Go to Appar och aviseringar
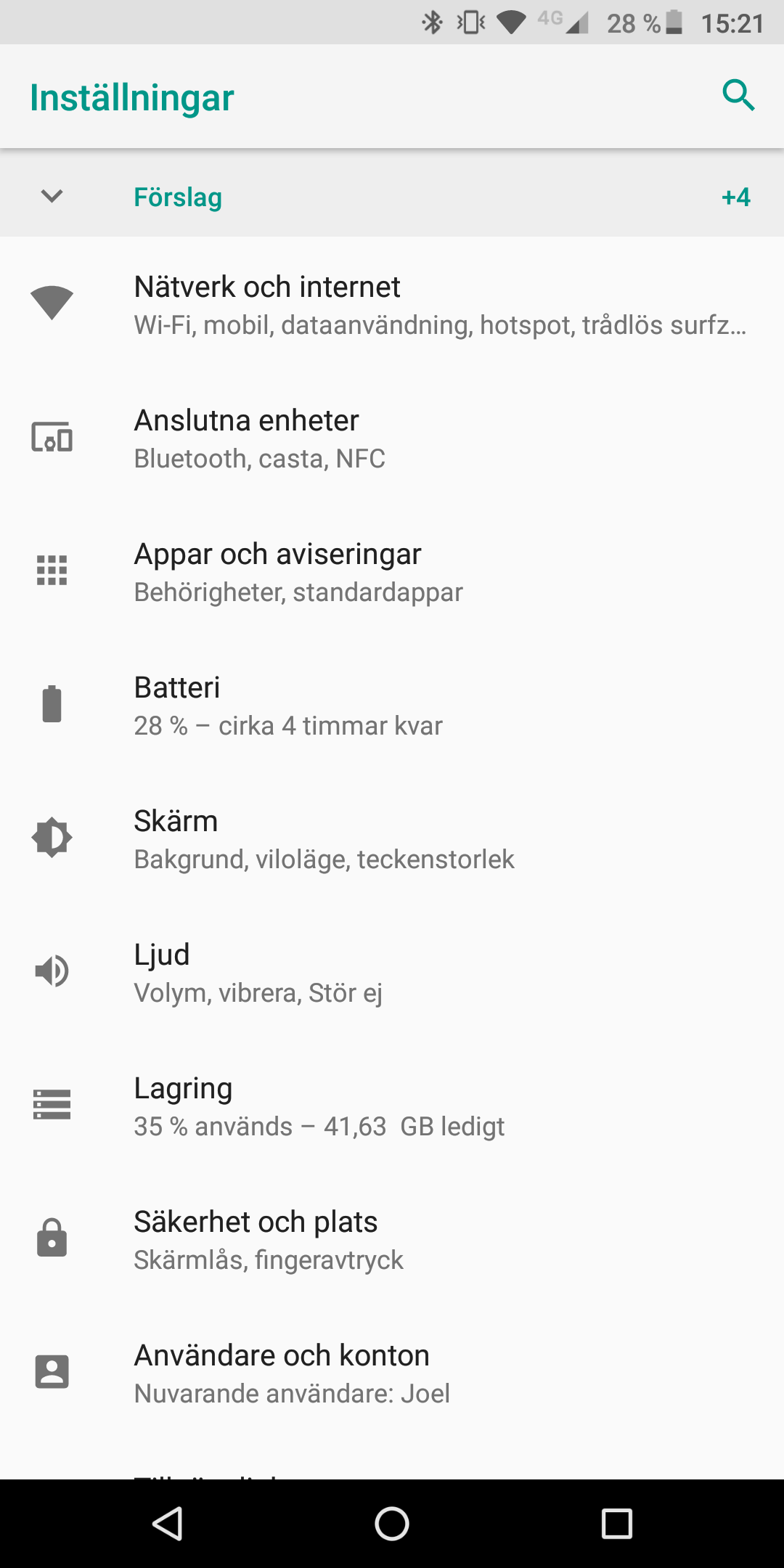This screenshot has width=784, height=1568. [x=392, y=572]
